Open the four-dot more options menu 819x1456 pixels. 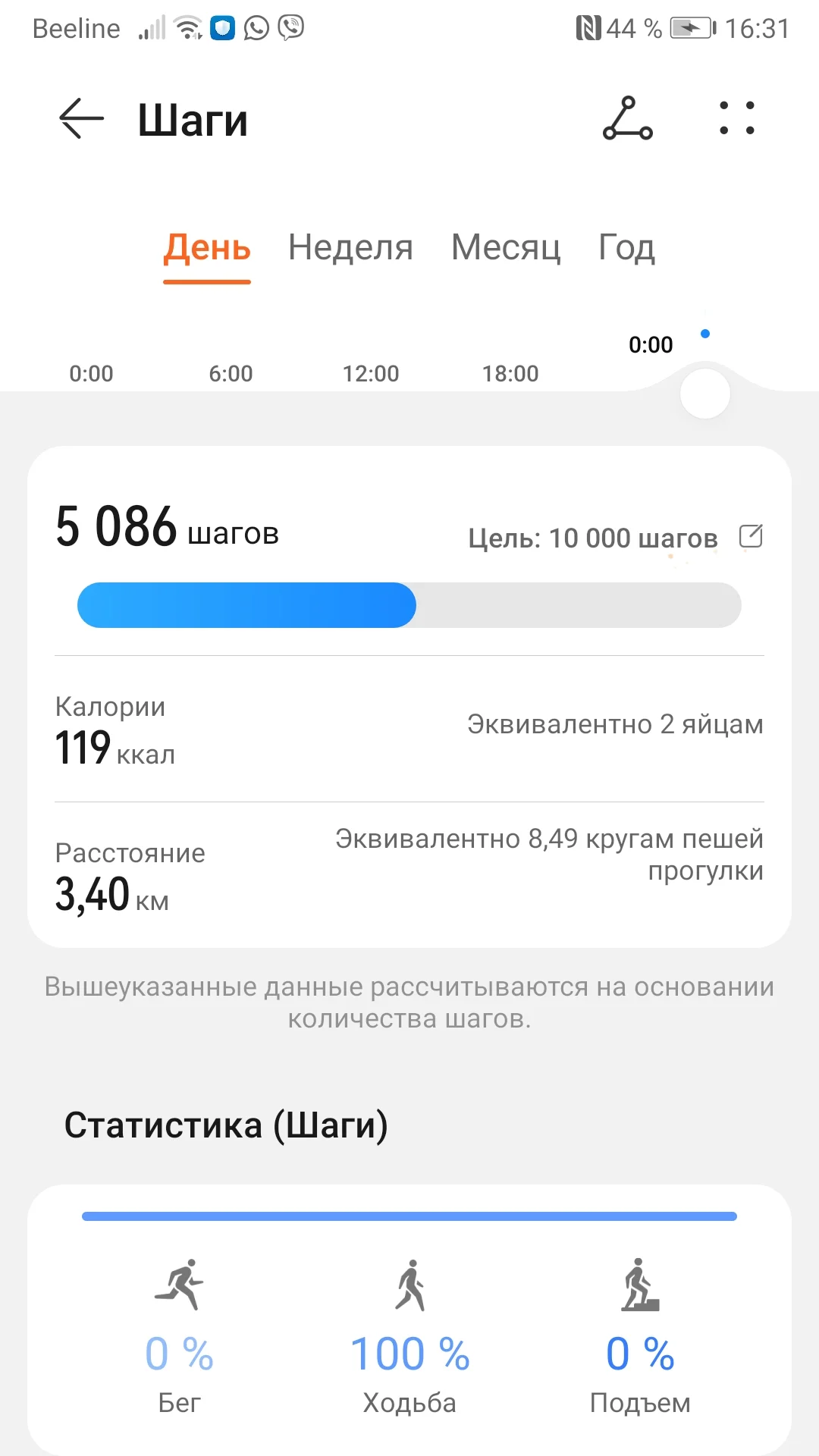tap(736, 119)
